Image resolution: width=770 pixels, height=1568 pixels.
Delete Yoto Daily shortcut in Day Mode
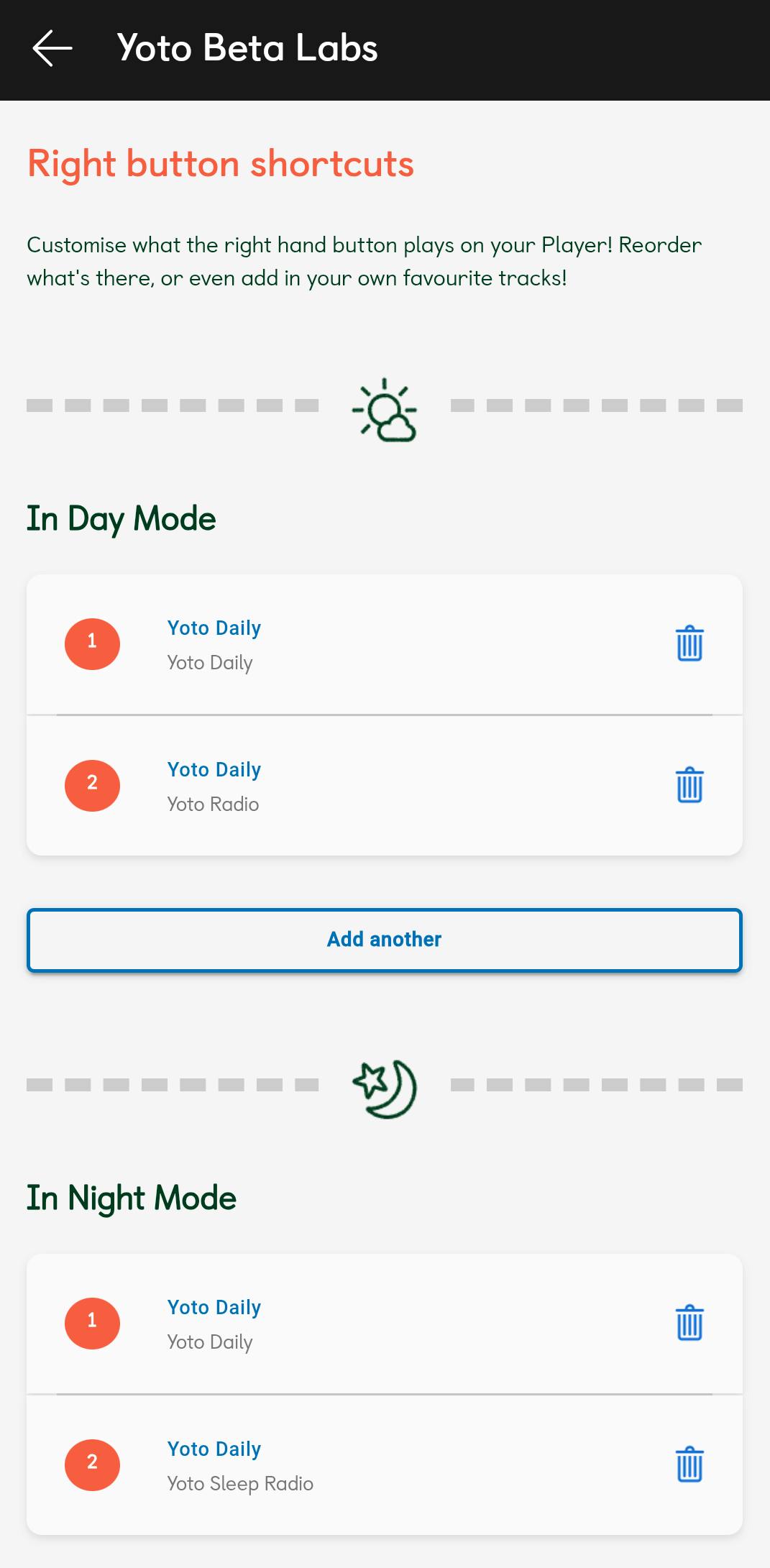tap(689, 643)
